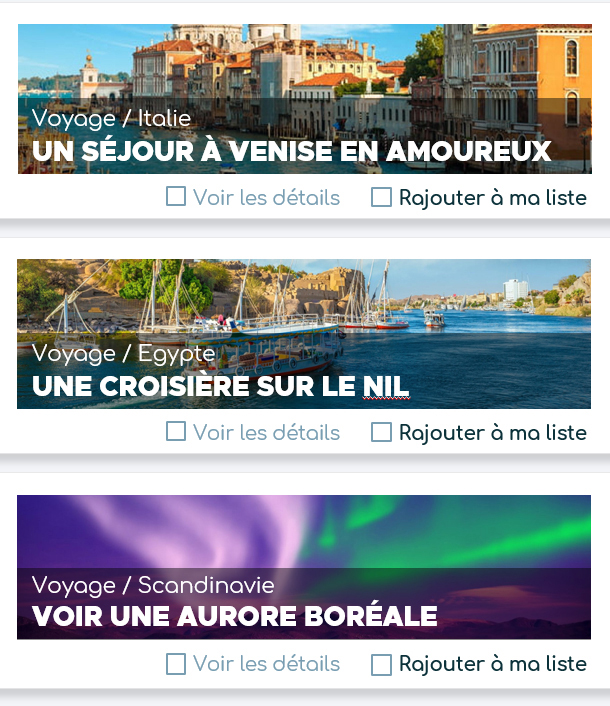Screen dimensions: 610x706
Task: Check Voir les détails for Venise trip
Action: (176, 197)
